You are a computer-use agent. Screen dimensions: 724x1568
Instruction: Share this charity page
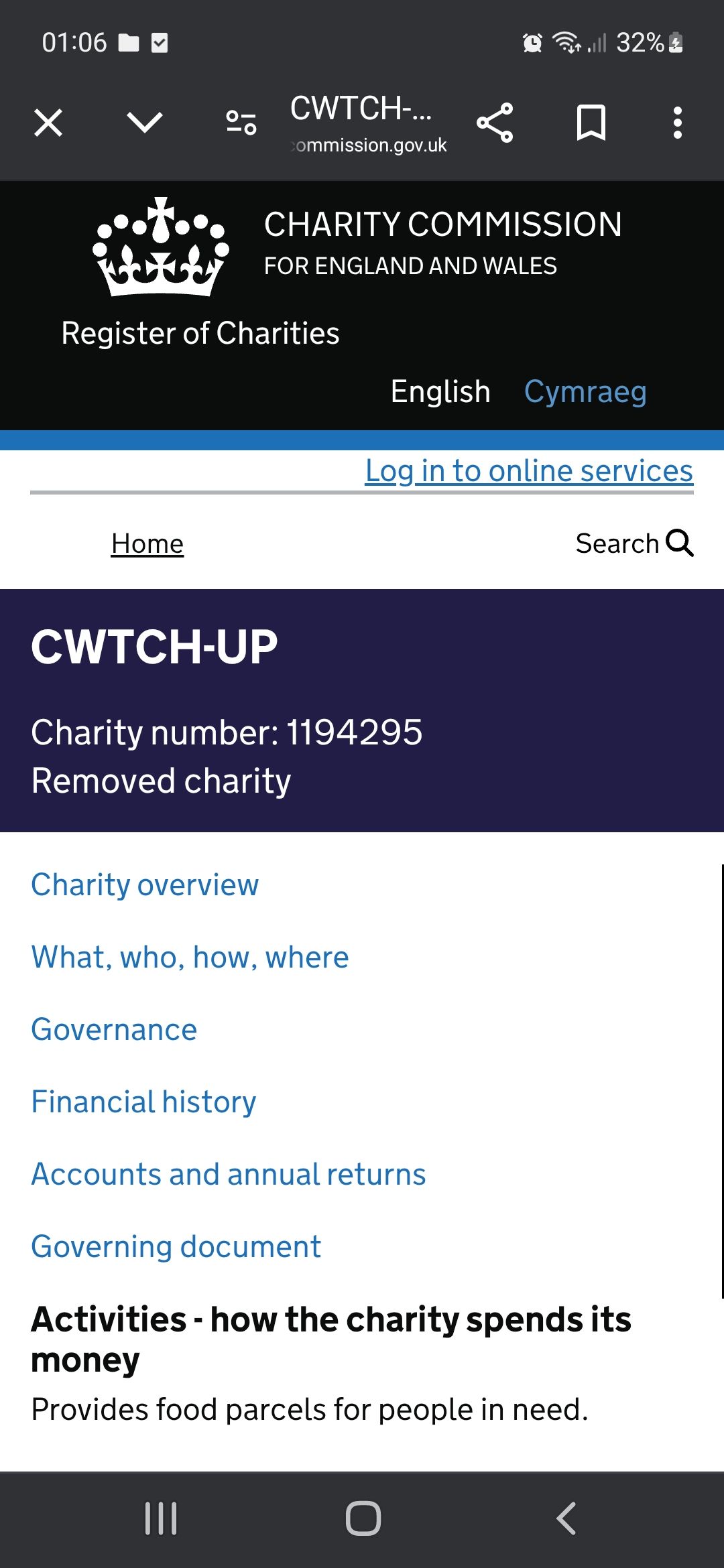495,123
